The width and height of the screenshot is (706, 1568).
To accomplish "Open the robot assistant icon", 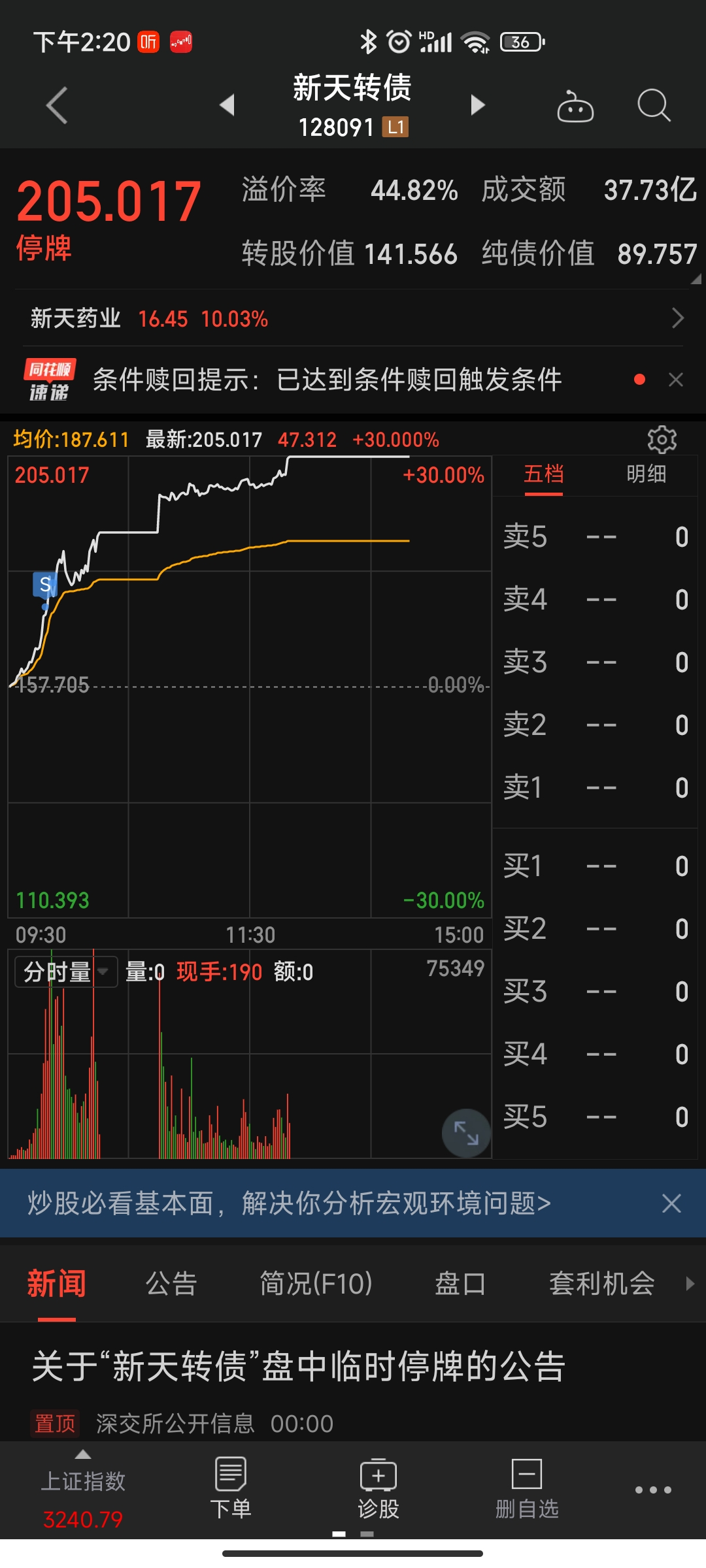I will coord(575,106).
